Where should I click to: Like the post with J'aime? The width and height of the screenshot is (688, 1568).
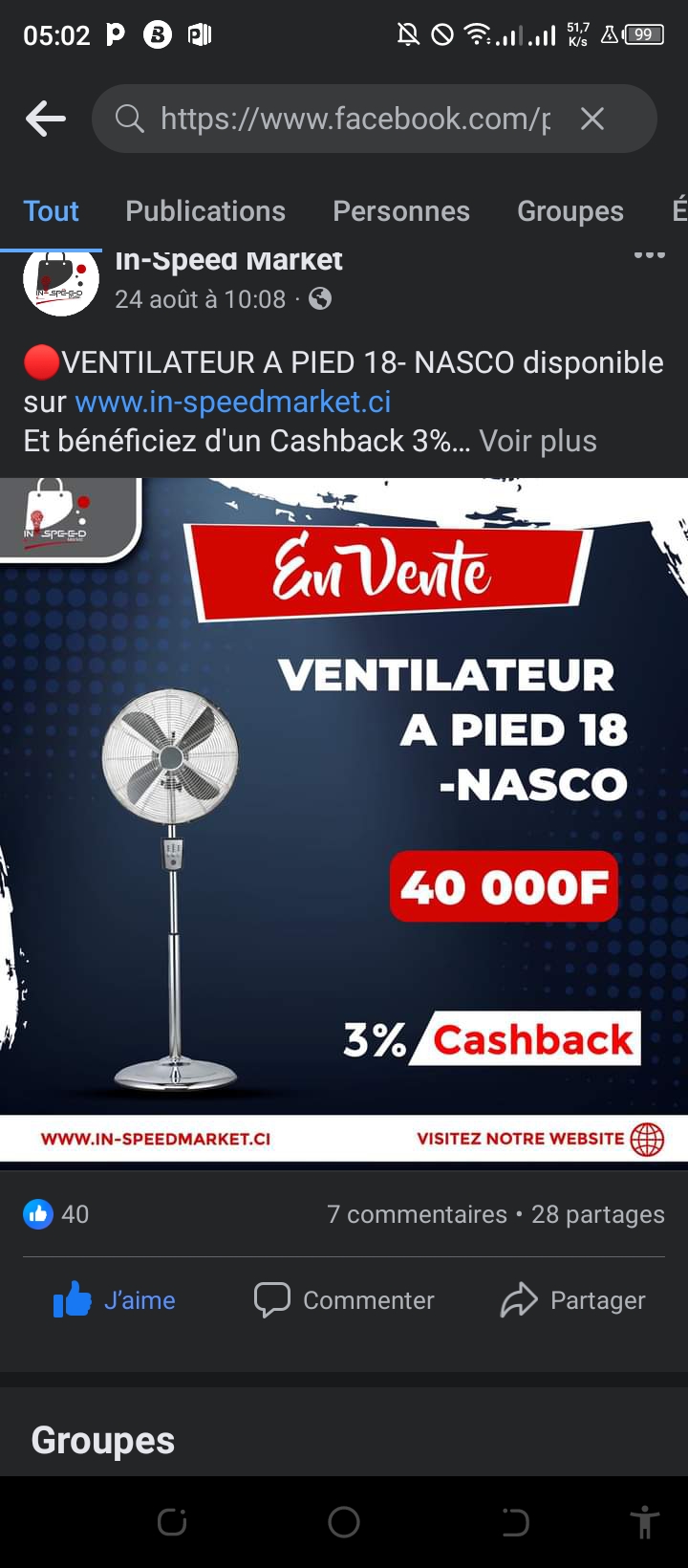(115, 1300)
